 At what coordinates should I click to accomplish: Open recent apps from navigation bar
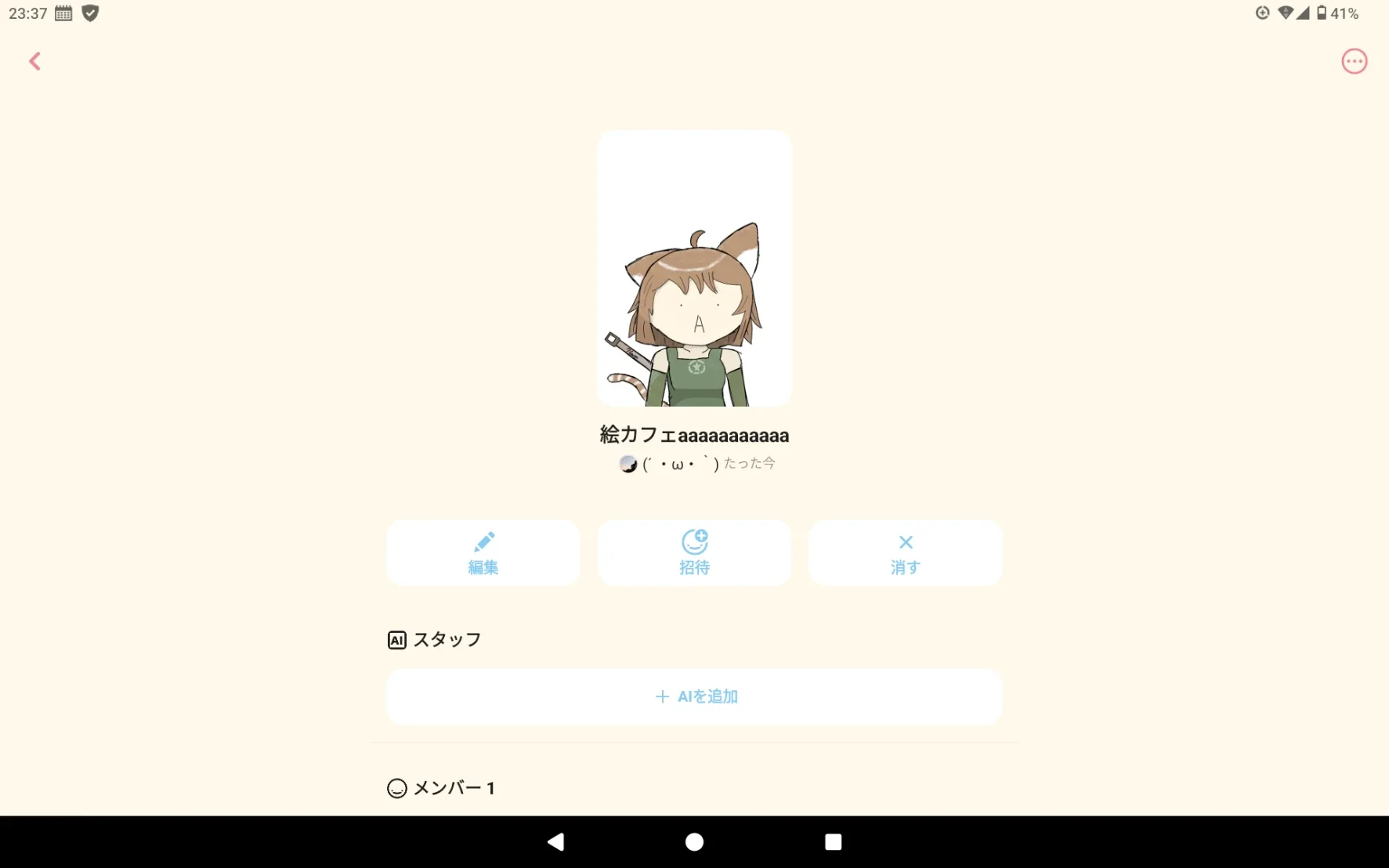coord(833,842)
